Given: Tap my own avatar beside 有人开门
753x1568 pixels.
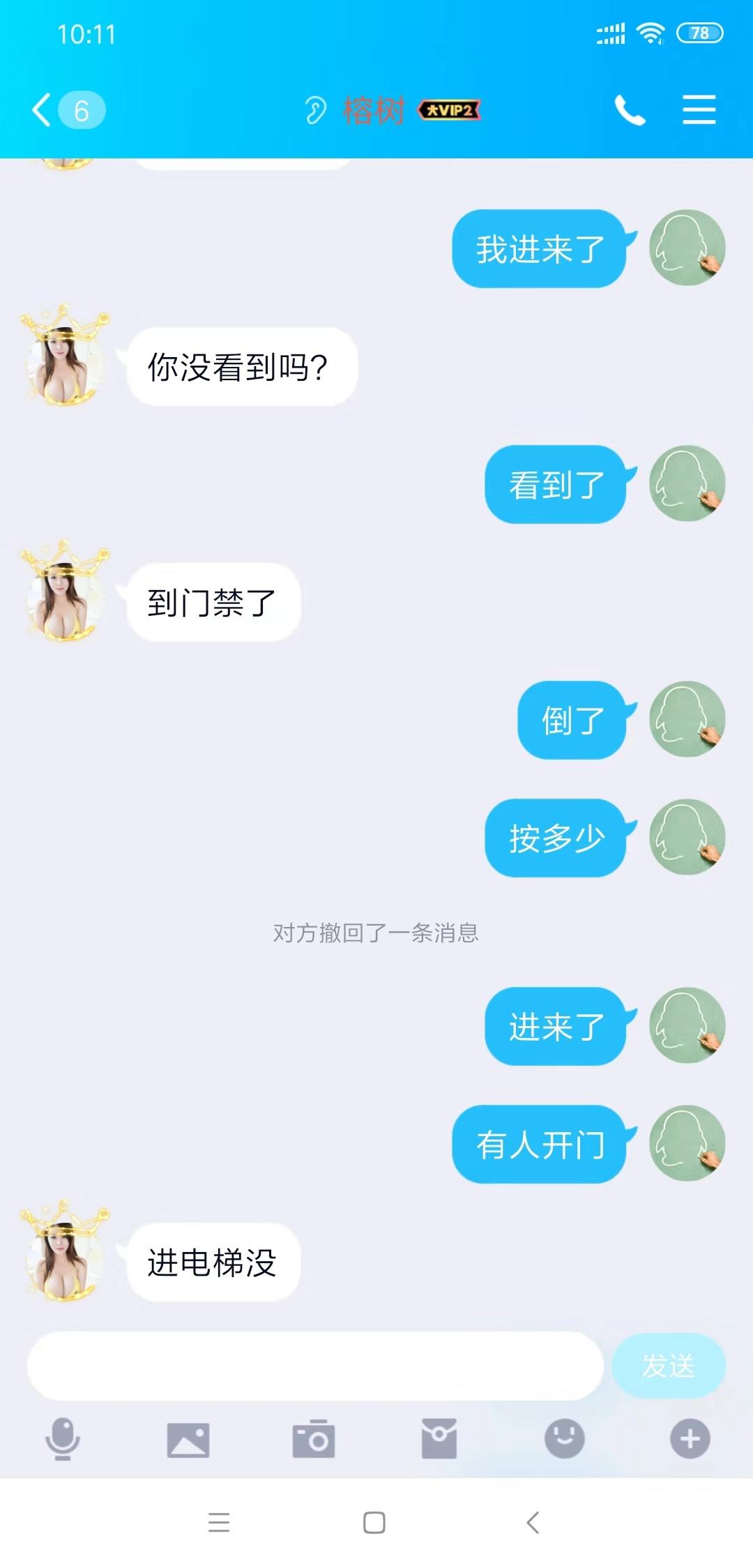Looking at the screenshot, I should (x=687, y=1143).
